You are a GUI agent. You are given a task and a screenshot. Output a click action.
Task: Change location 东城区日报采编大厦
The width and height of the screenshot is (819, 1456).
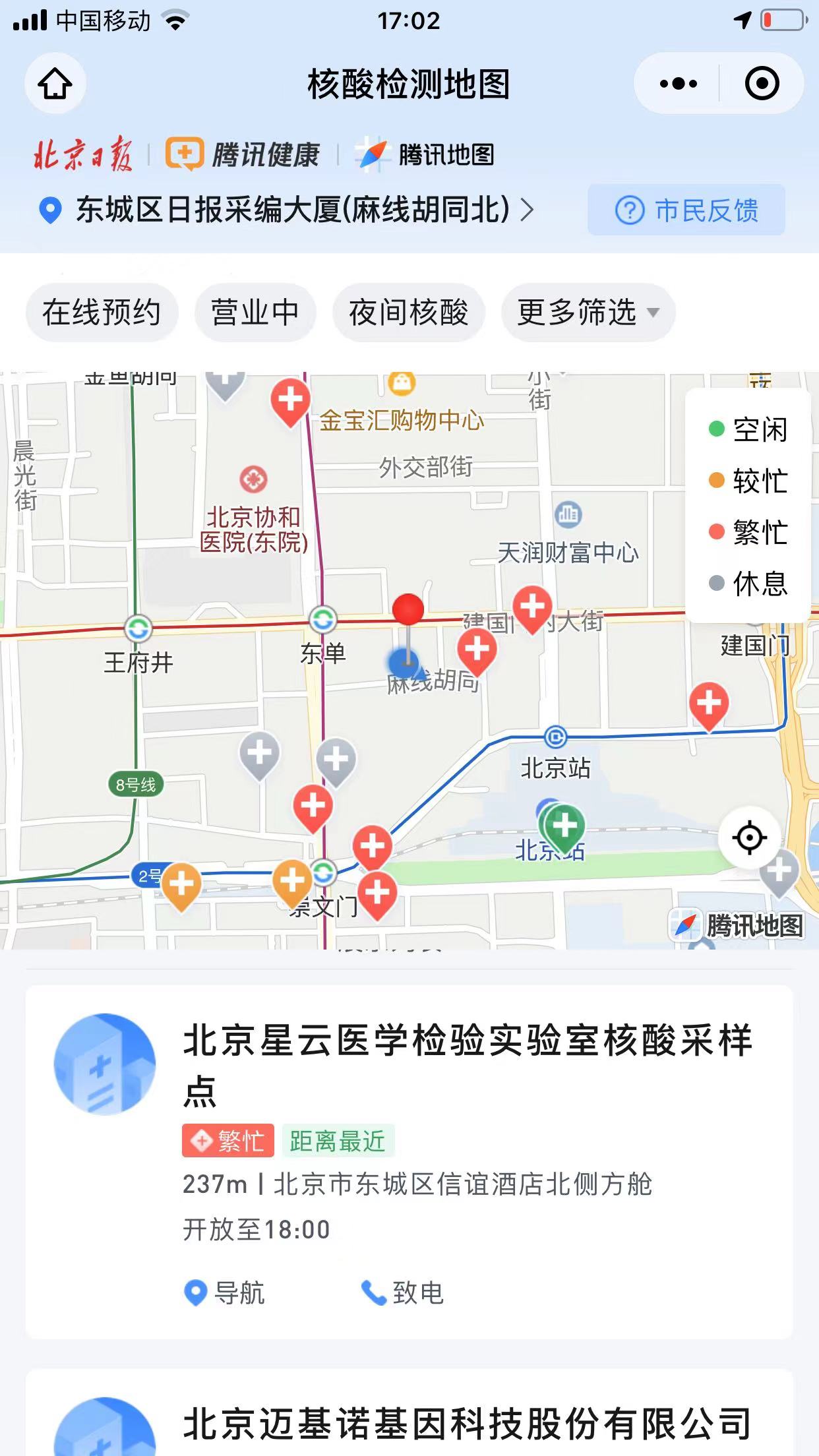tap(286, 210)
